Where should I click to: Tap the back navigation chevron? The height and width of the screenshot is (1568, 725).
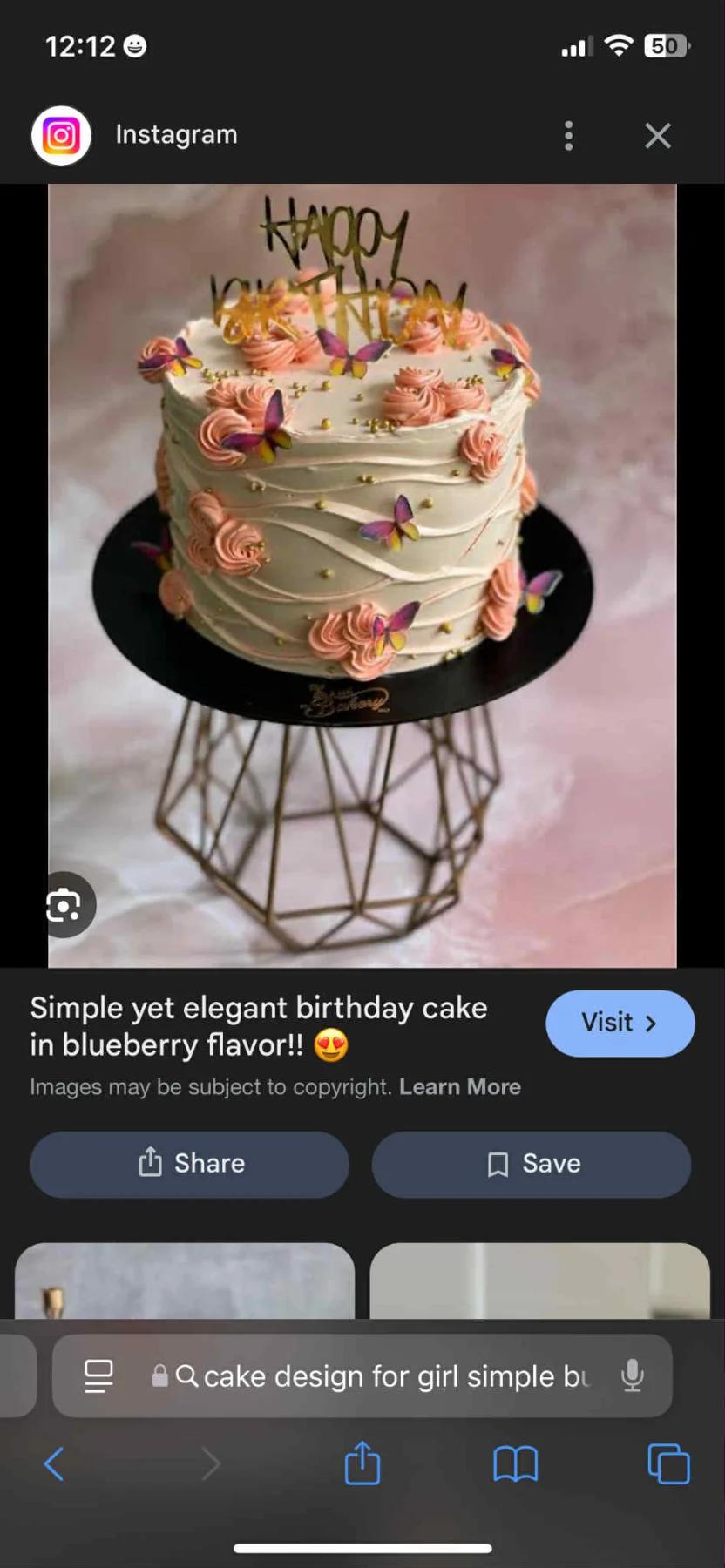pos(54,1464)
